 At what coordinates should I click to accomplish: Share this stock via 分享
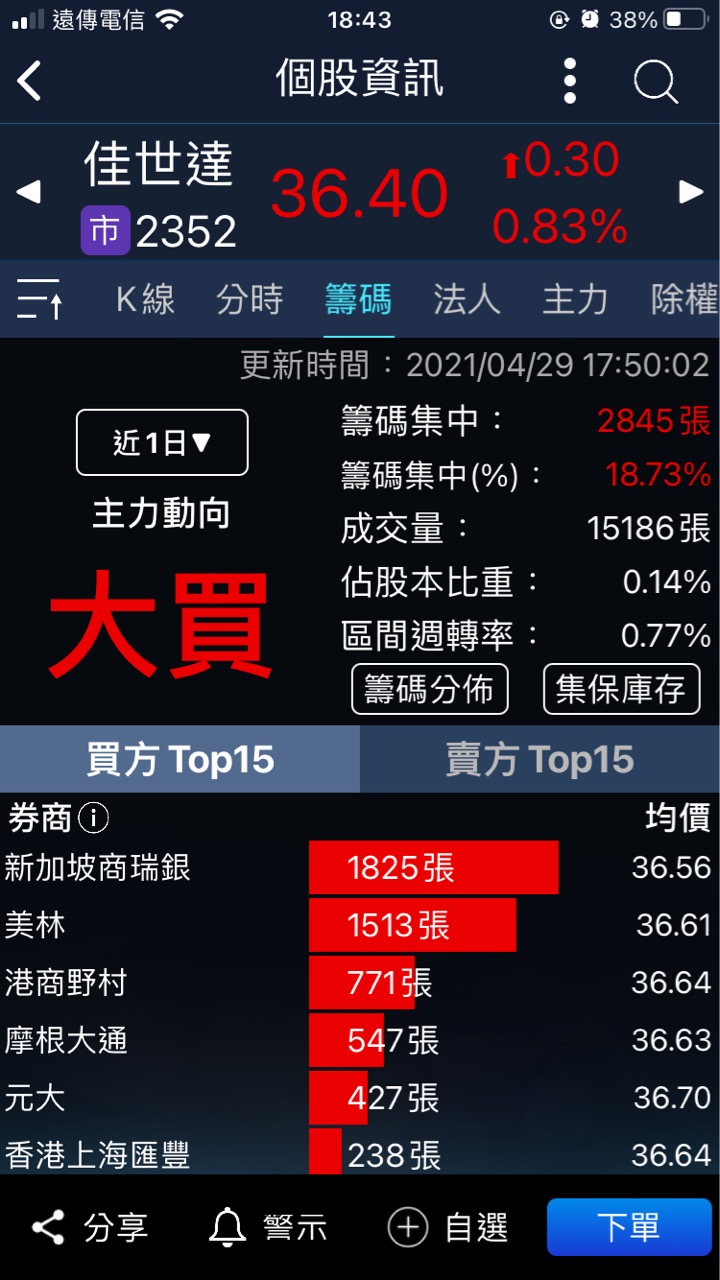(x=90, y=1227)
